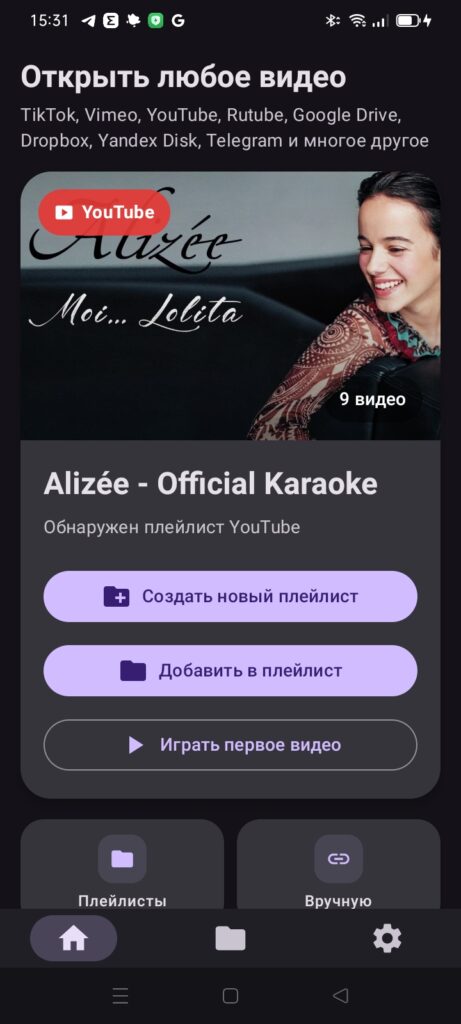Switch to the folder tab in bottom bar
Image resolution: width=461 pixels, height=1024 pixels.
point(230,938)
